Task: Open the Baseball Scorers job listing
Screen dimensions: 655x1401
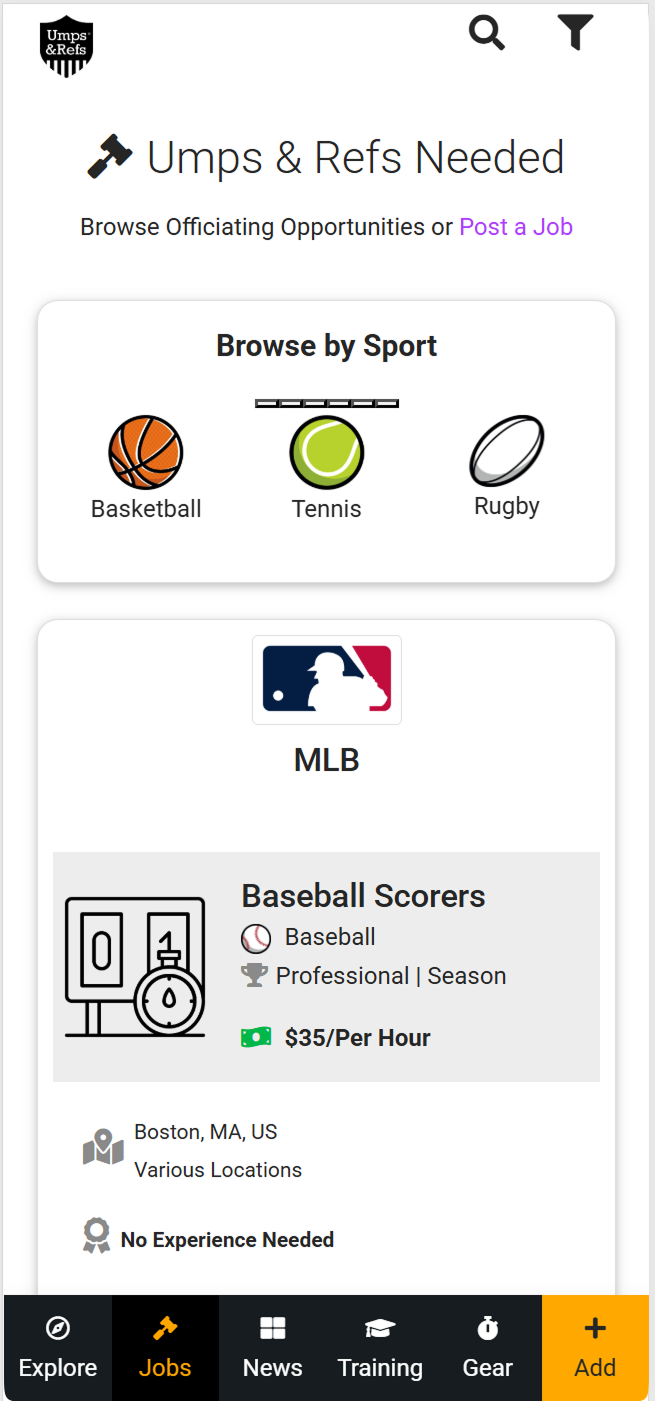Action: pyautogui.click(x=363, y=896)
